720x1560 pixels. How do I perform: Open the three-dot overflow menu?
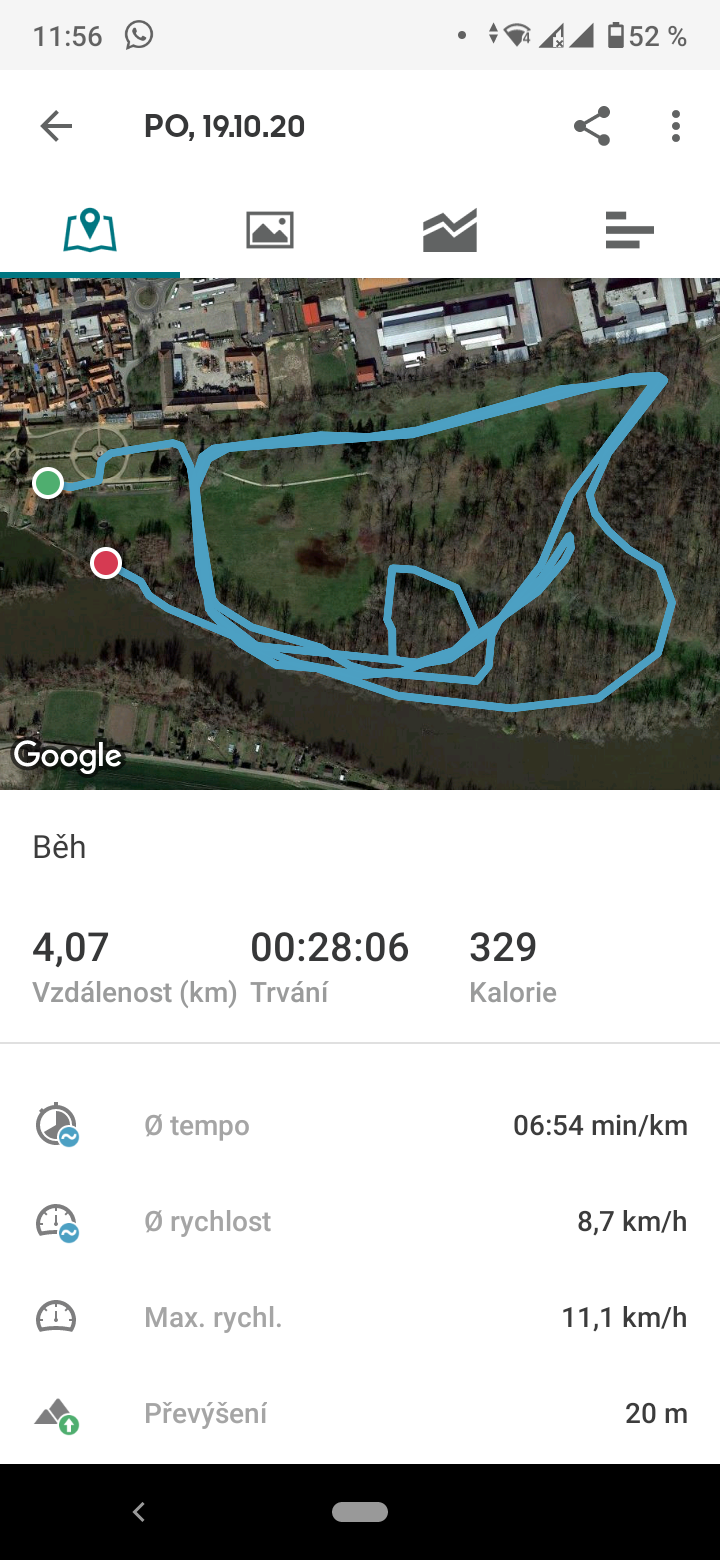tap(676, 126)
